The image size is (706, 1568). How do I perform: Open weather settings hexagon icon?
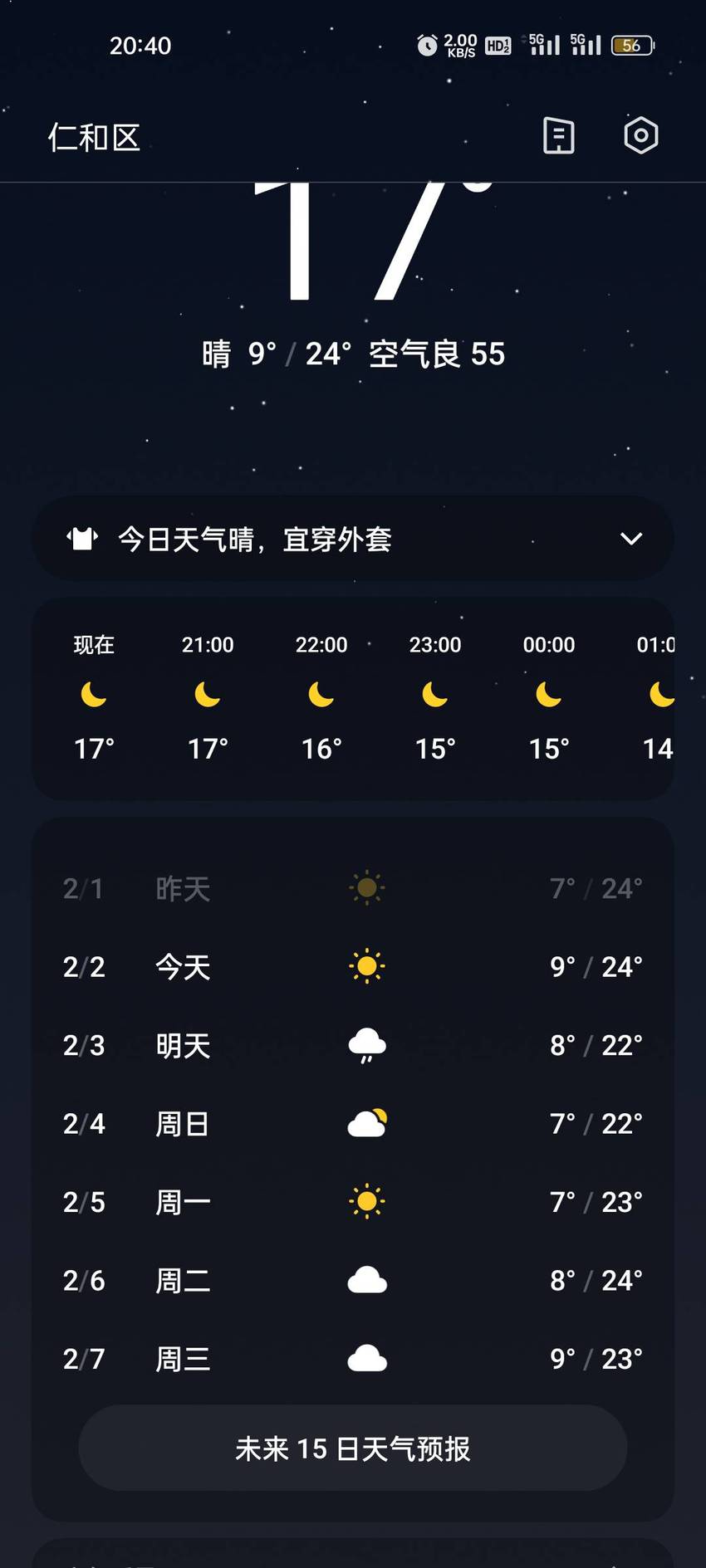pyautogui.click(x=640, y=135)
